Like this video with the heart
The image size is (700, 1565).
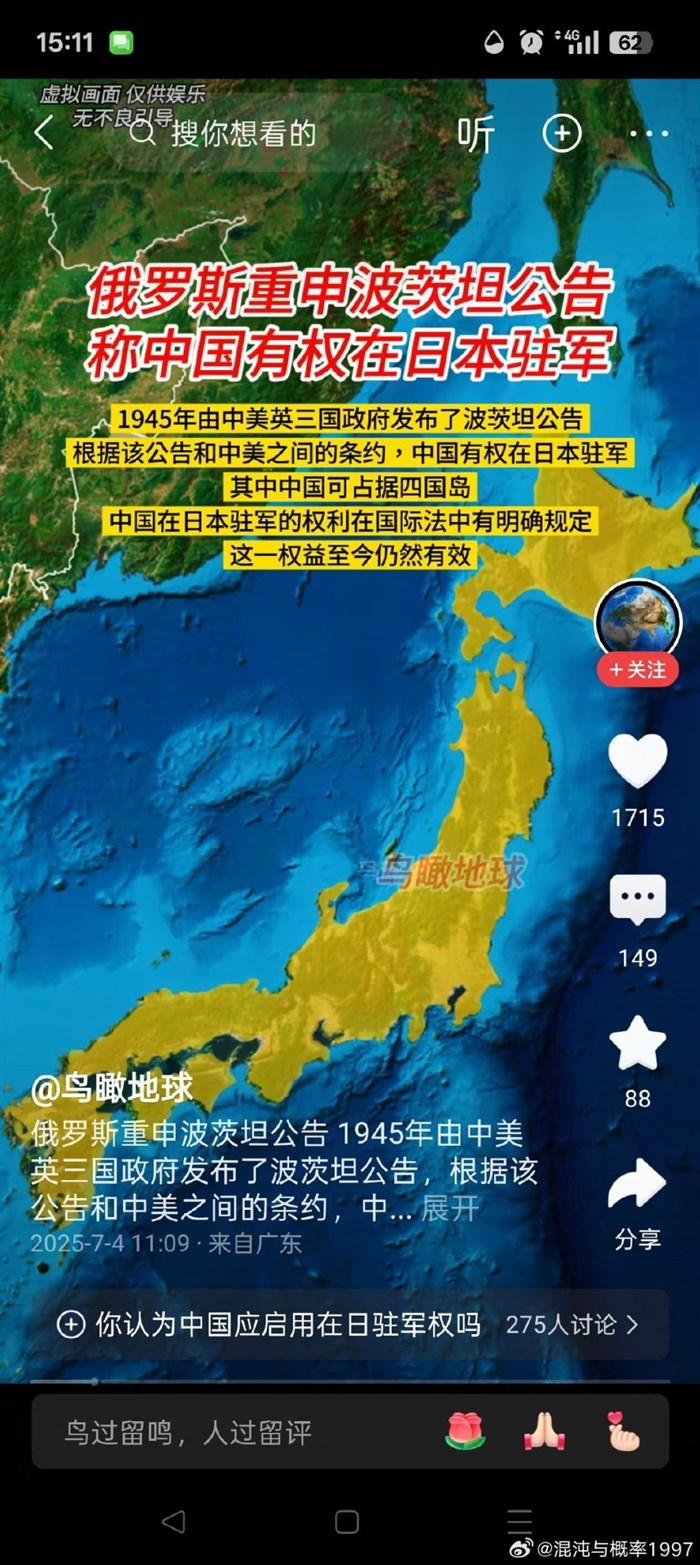tap(637, 762)
